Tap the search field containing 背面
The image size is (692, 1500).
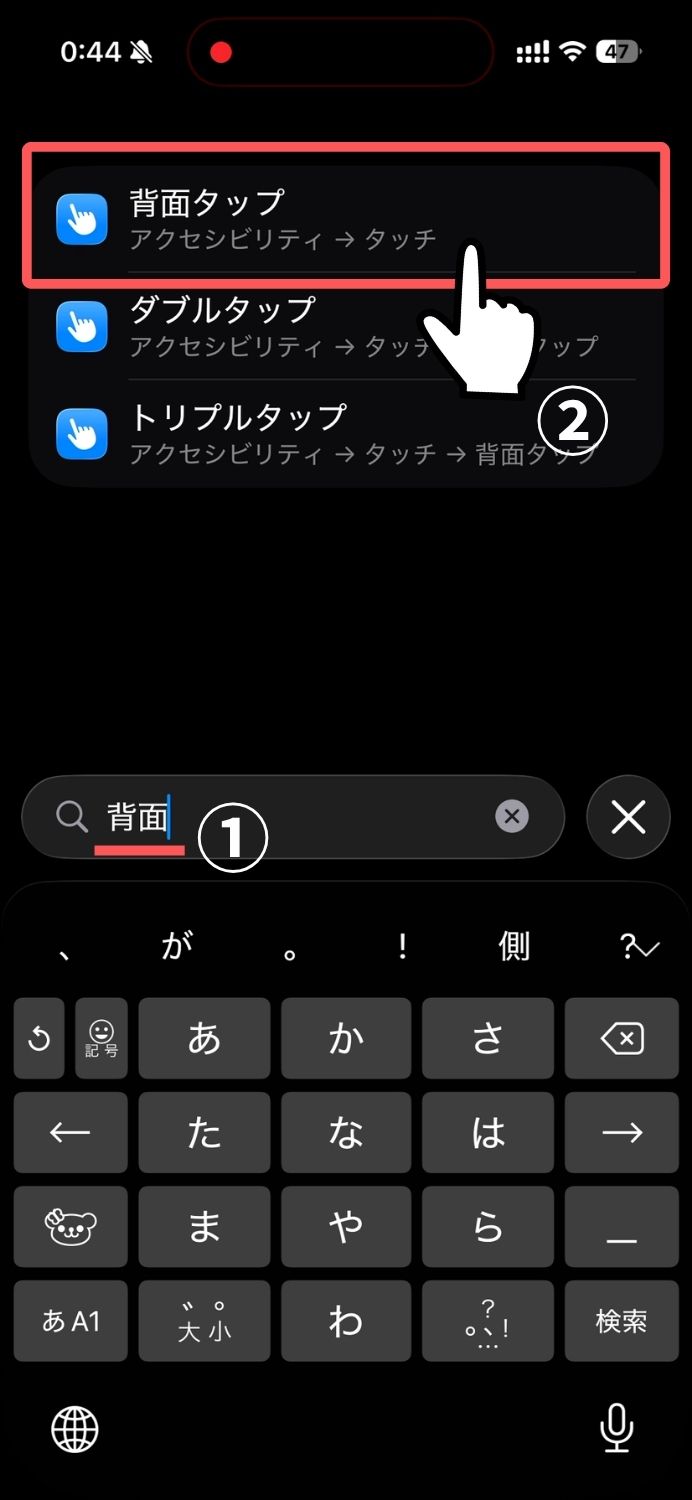point(300,817)
